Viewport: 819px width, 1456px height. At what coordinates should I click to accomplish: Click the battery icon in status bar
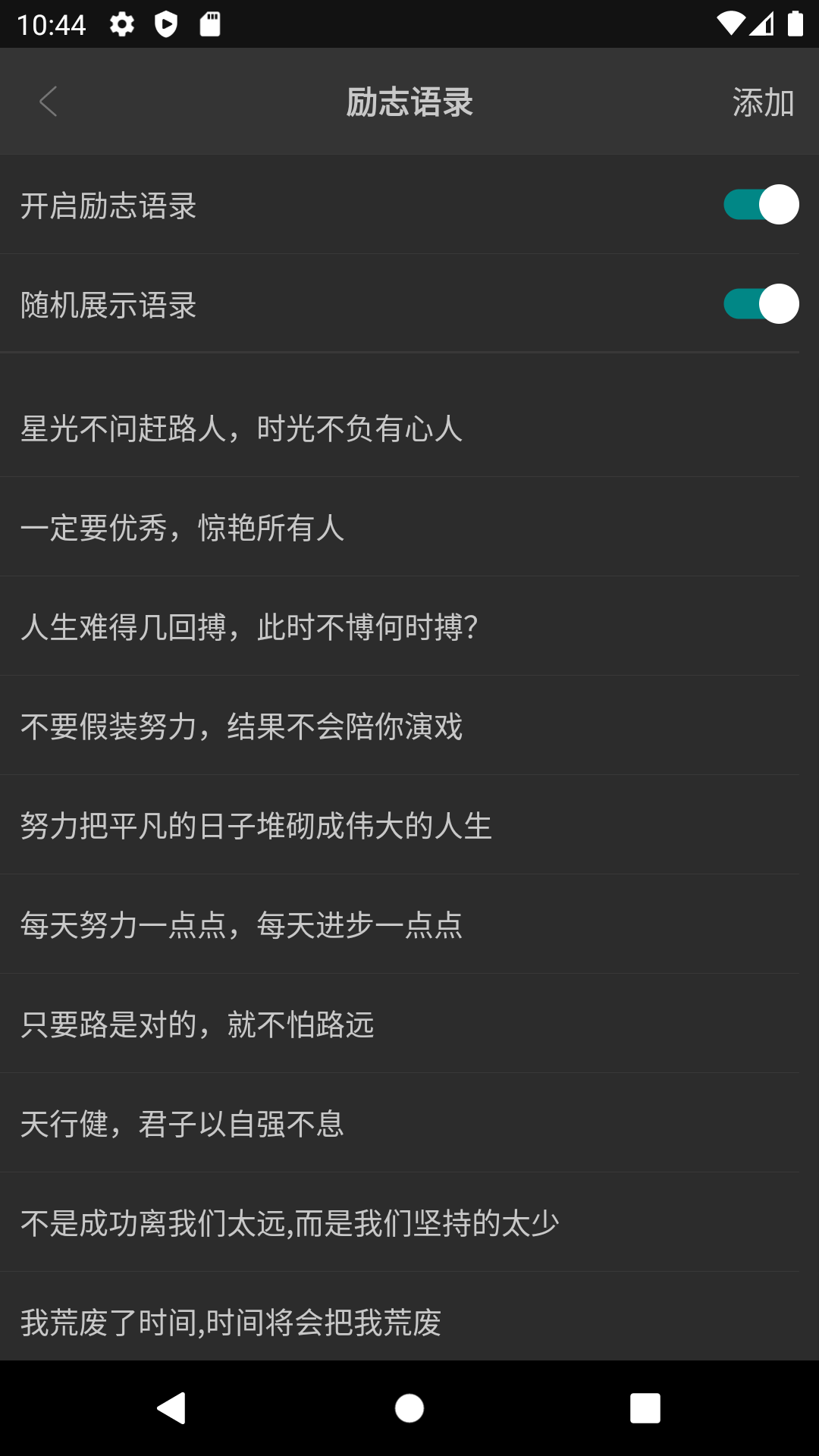pos(794,23)
